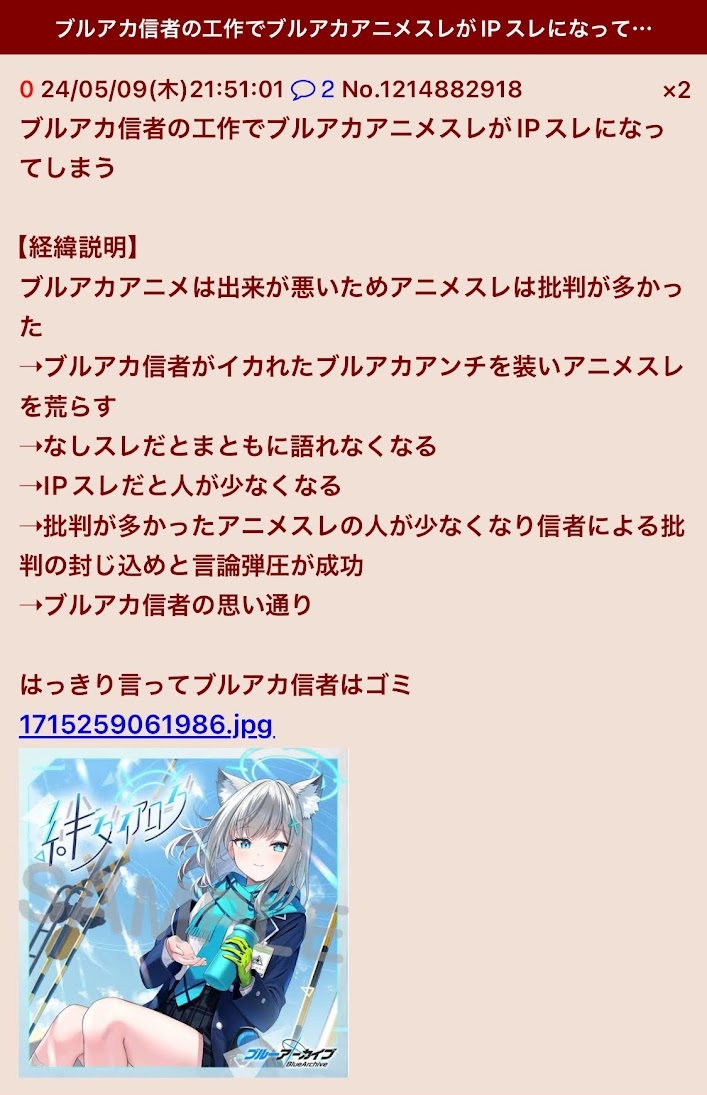Open the reply bubble with 2 replies
The image size is (707, 1095).
(311, 90)
